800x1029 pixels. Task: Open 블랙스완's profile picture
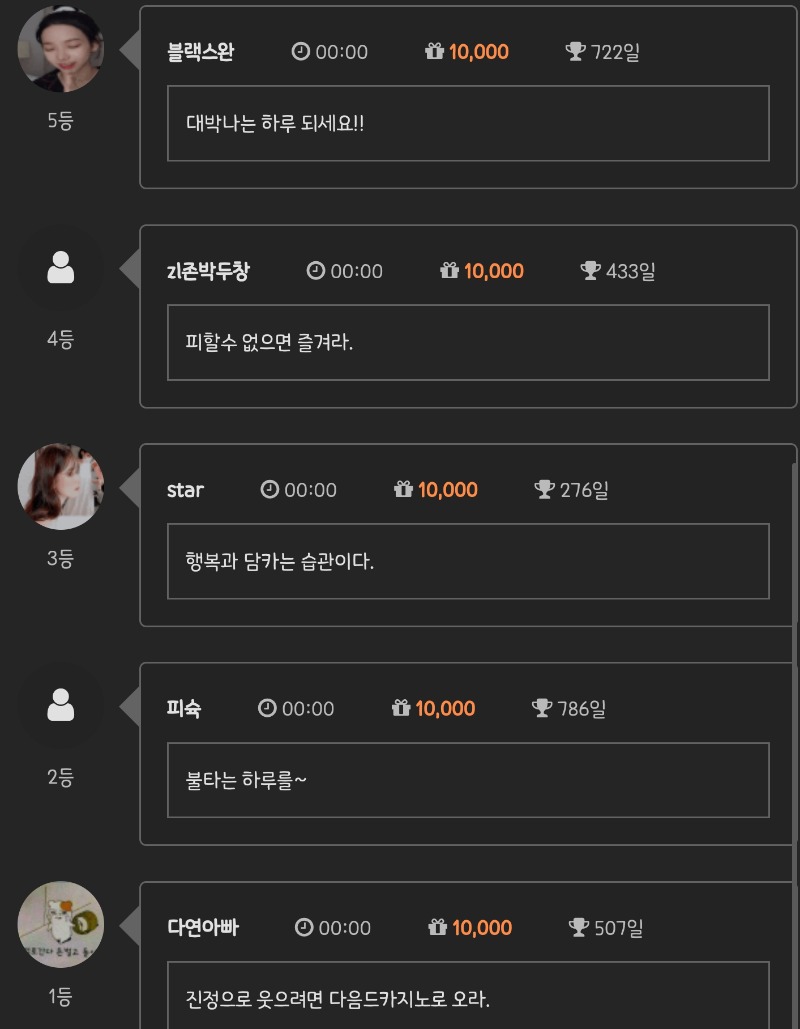point(60,48)
